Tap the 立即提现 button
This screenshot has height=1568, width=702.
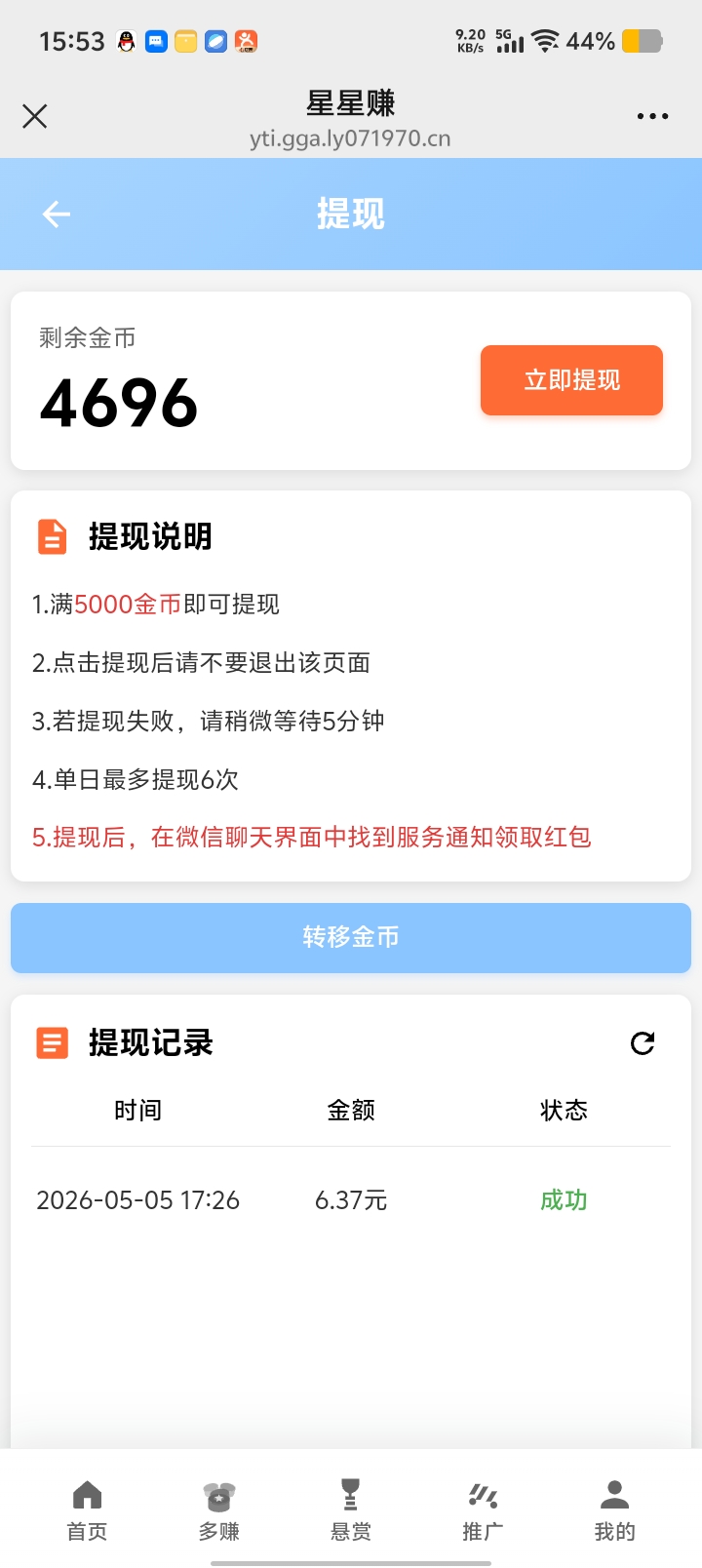[571, 380]
